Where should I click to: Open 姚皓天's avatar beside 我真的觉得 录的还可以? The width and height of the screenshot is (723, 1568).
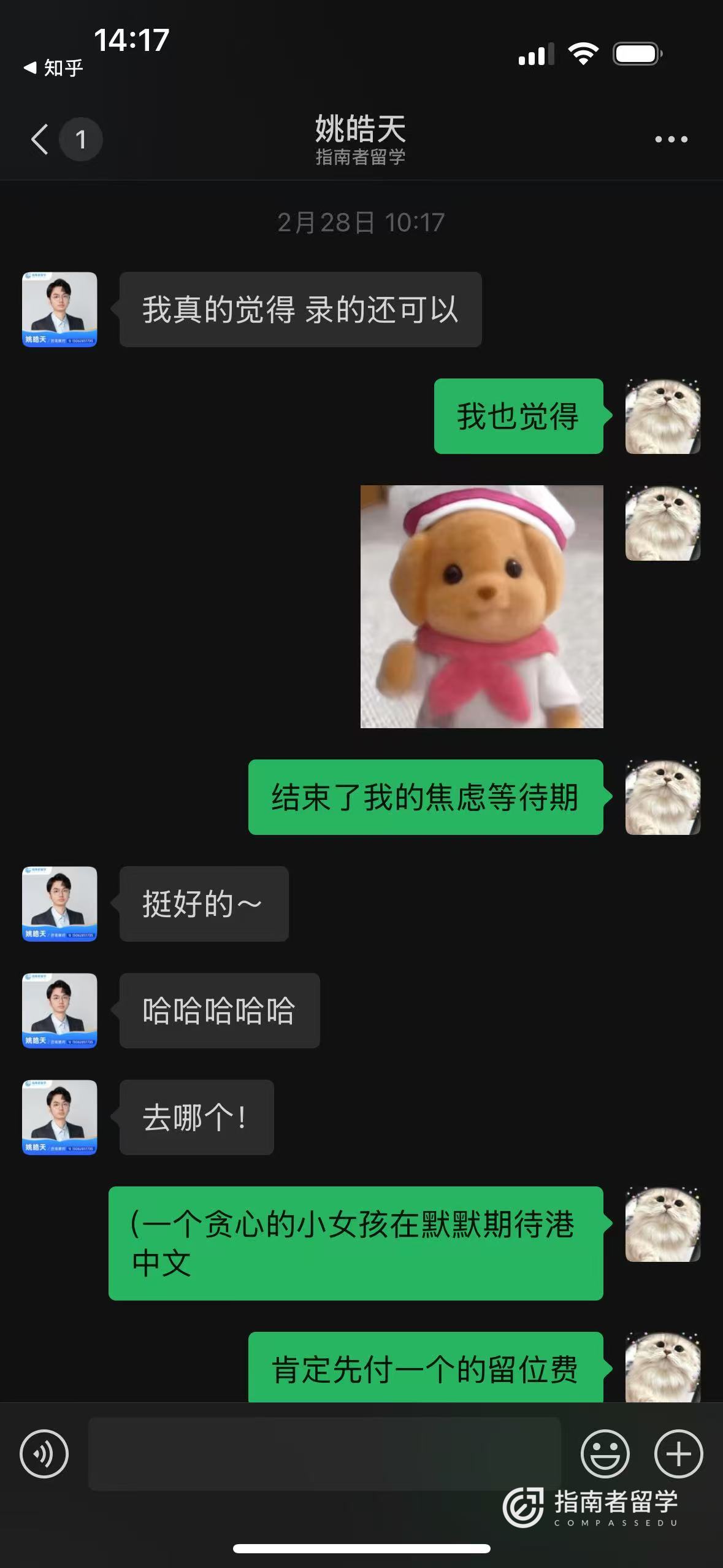click(59, 309)
